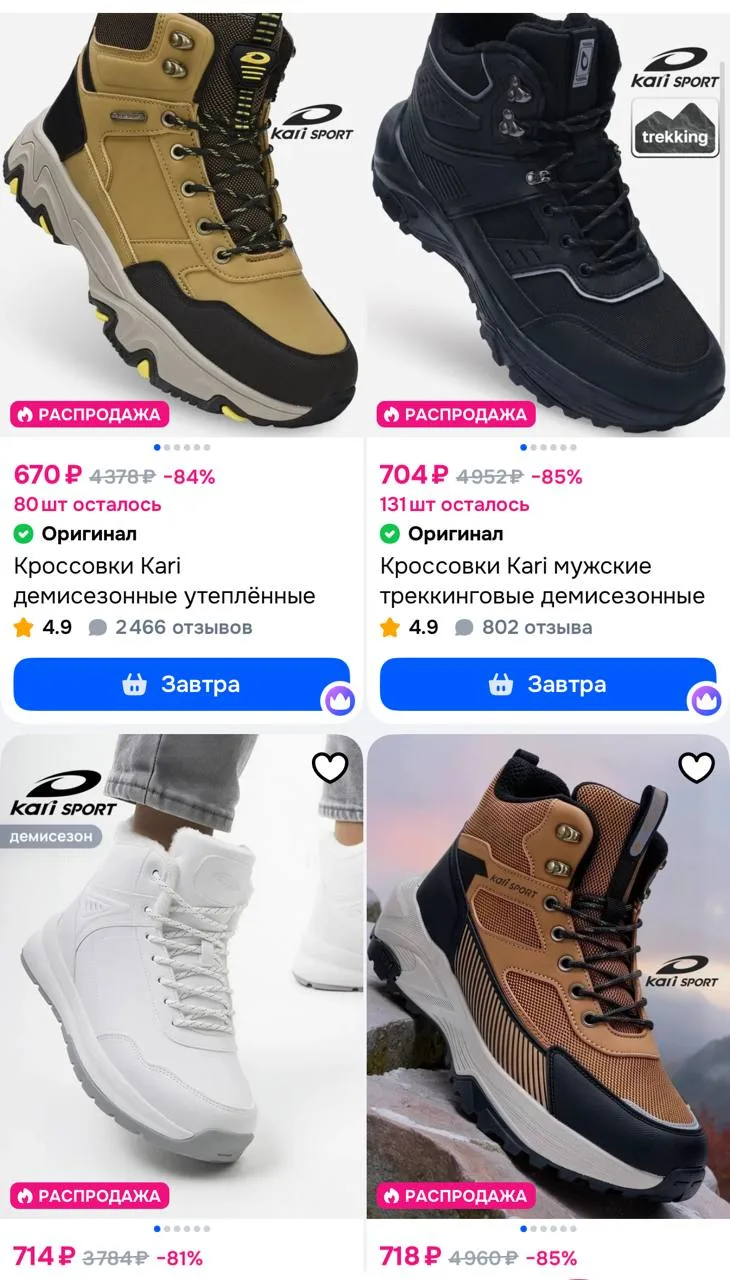Favorite the brown Kari Sport boots
This screenshot has width=730, height=1280.
click(x=696, y=767)
